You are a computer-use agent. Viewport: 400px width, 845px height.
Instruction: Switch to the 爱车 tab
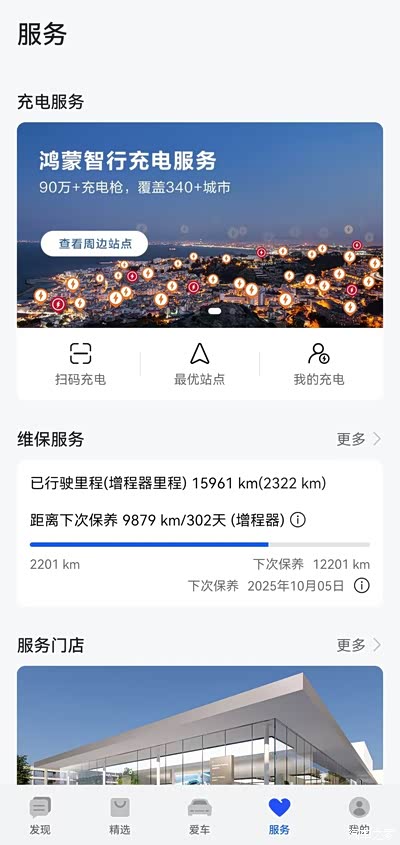click(199, 816)
